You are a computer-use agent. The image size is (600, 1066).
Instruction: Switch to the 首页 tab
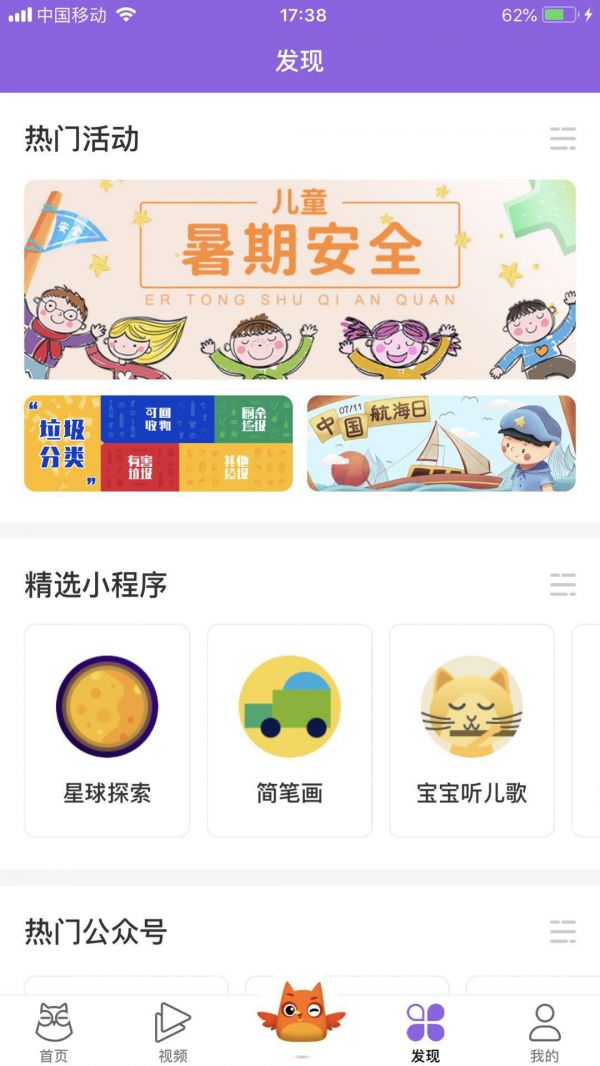54,1032
